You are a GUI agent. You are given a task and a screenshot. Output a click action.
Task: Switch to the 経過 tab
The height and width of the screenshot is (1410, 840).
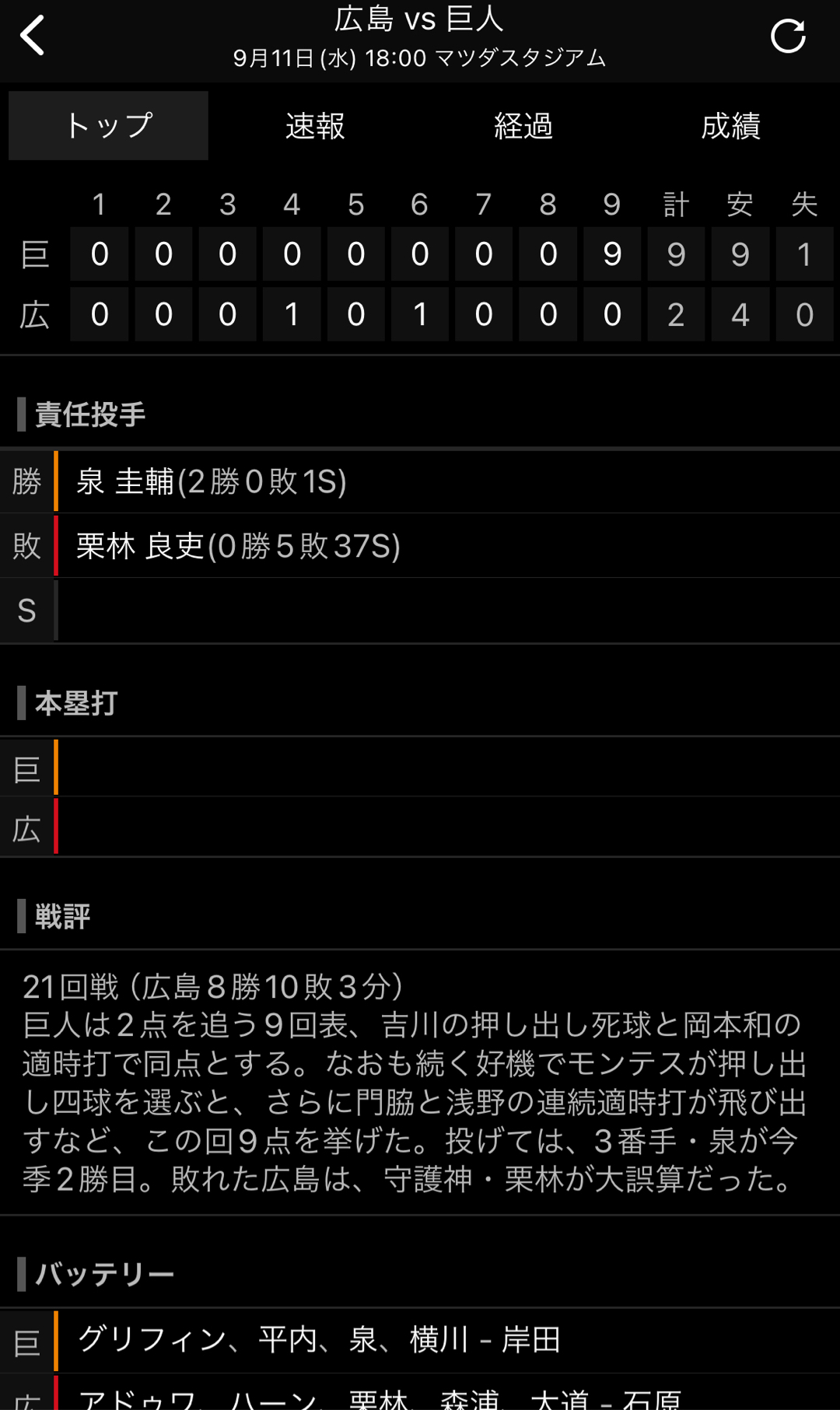(523, 126)
